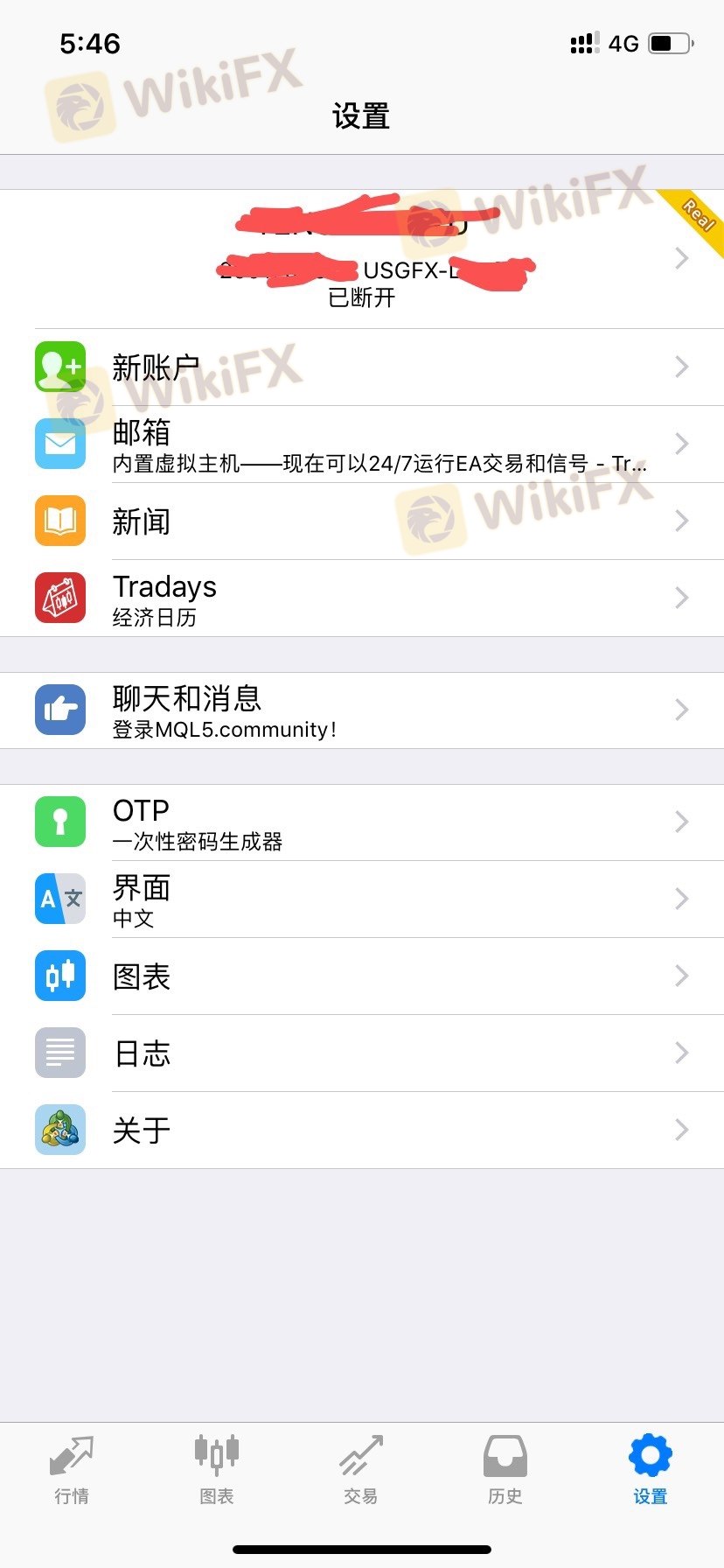Switch to the 行情 tab
Viewport: 724px width, 1568px height.
click(x=72, y=1470)
